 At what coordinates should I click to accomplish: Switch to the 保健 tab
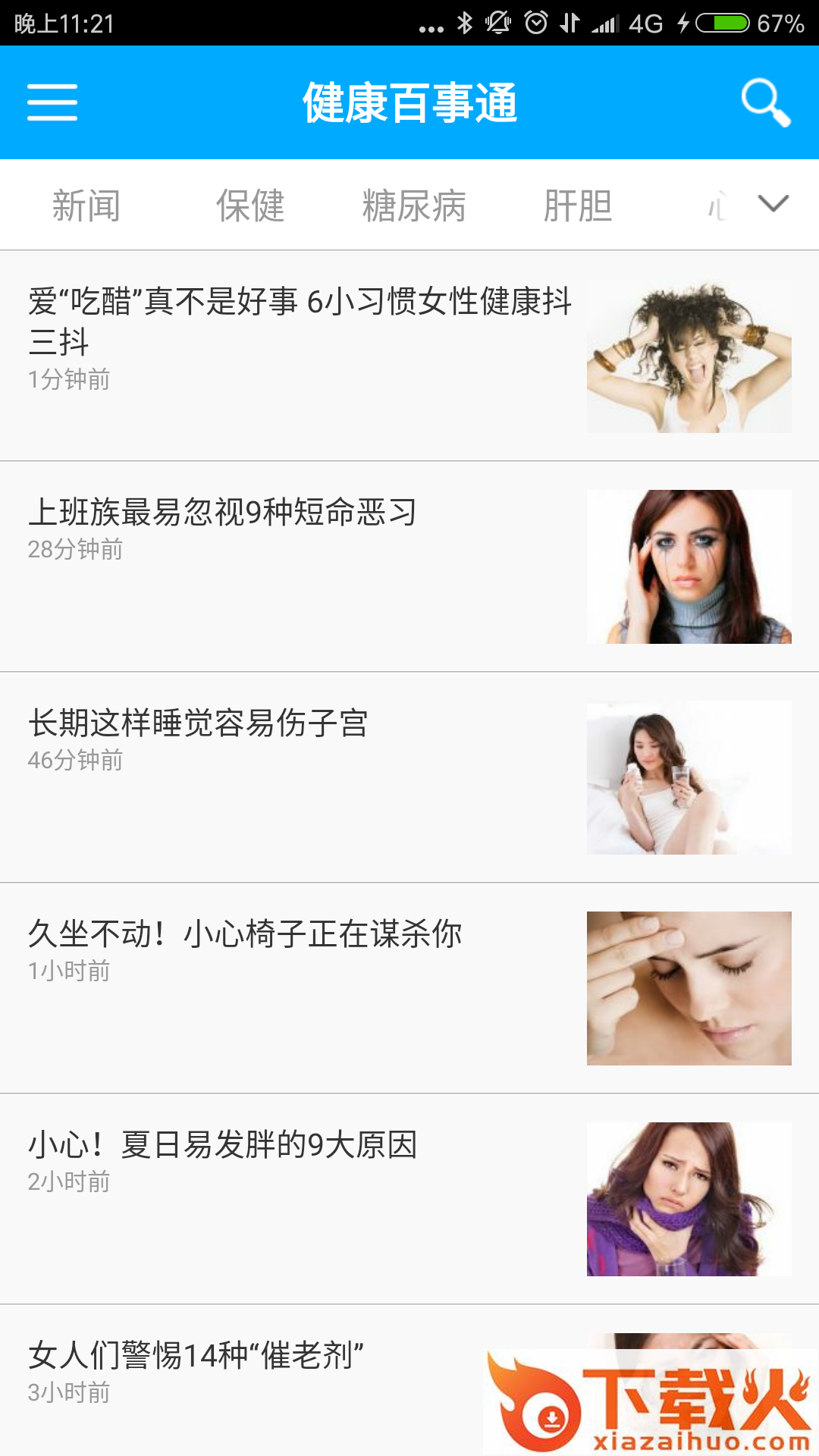pos(250,206)
